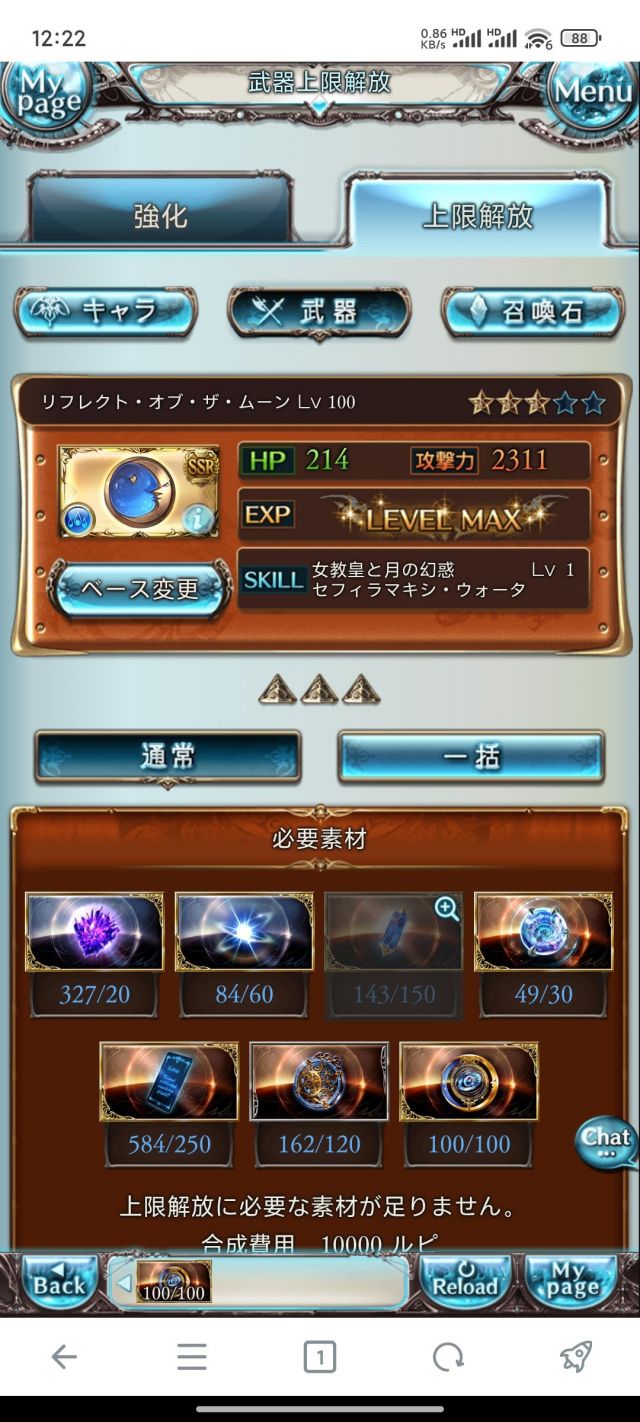Select the 上限解放 tab

[478, 216]
